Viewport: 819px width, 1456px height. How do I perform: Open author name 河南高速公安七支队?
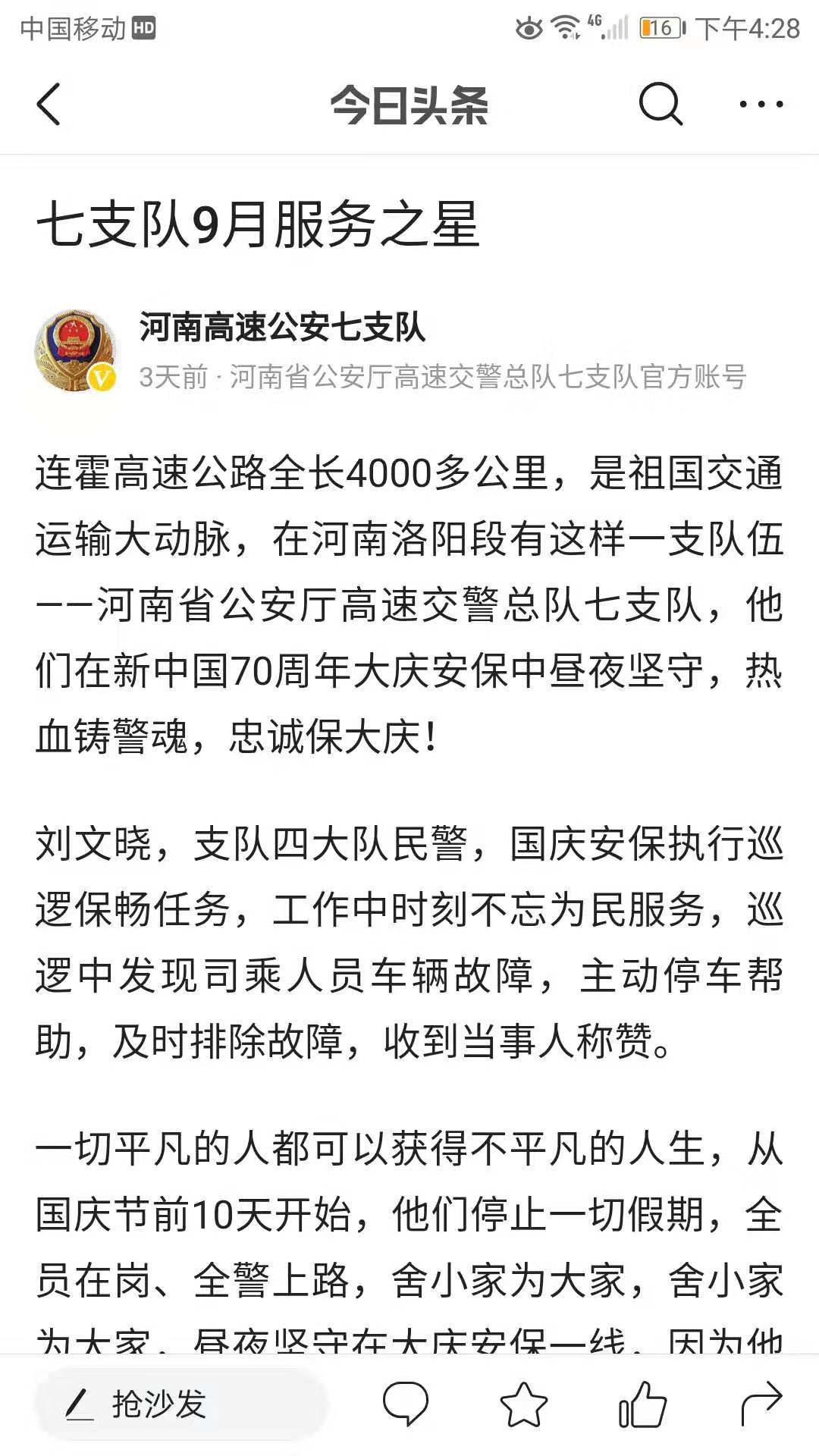(282, 328)
